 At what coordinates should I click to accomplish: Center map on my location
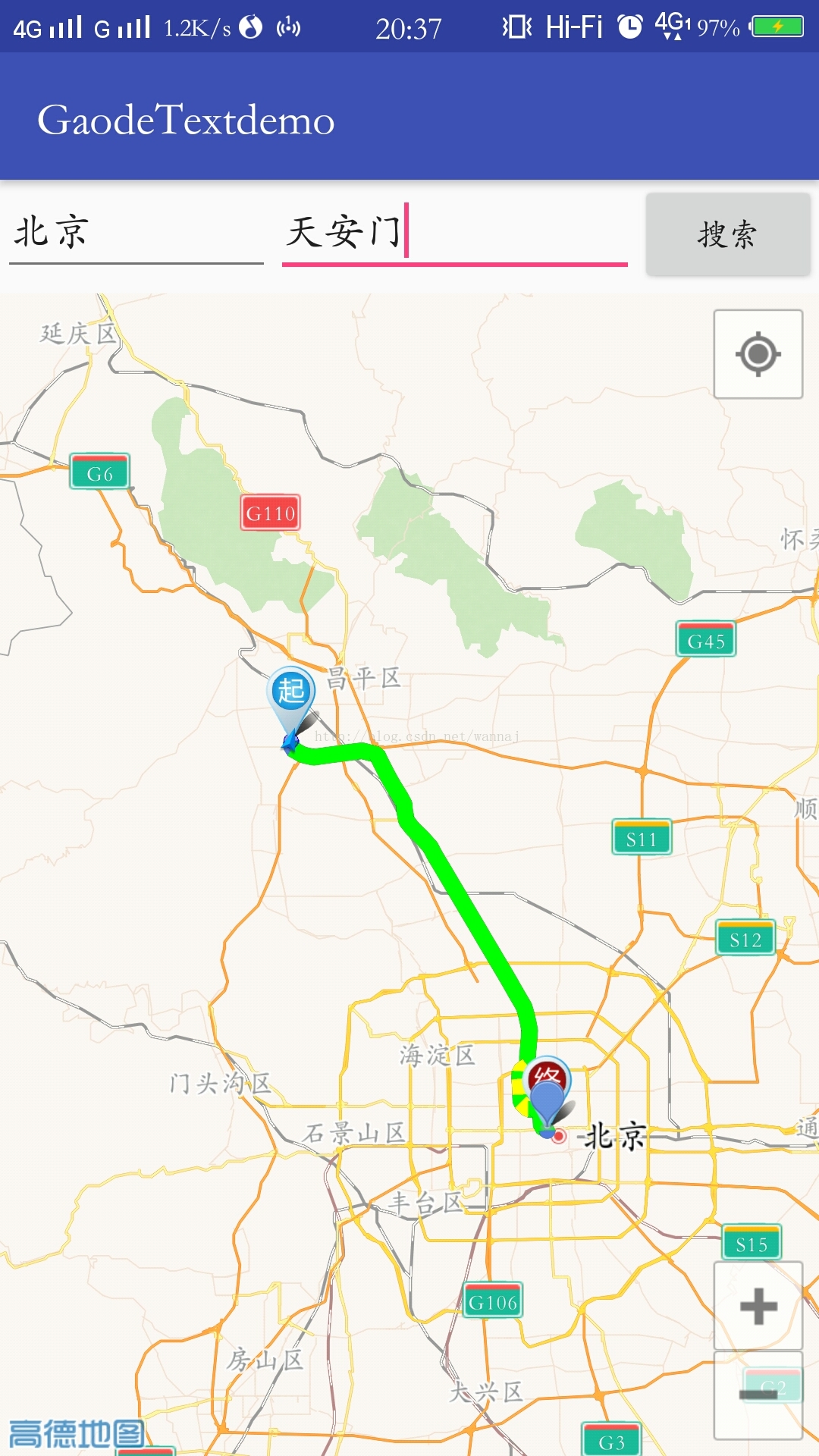point(758,354)
